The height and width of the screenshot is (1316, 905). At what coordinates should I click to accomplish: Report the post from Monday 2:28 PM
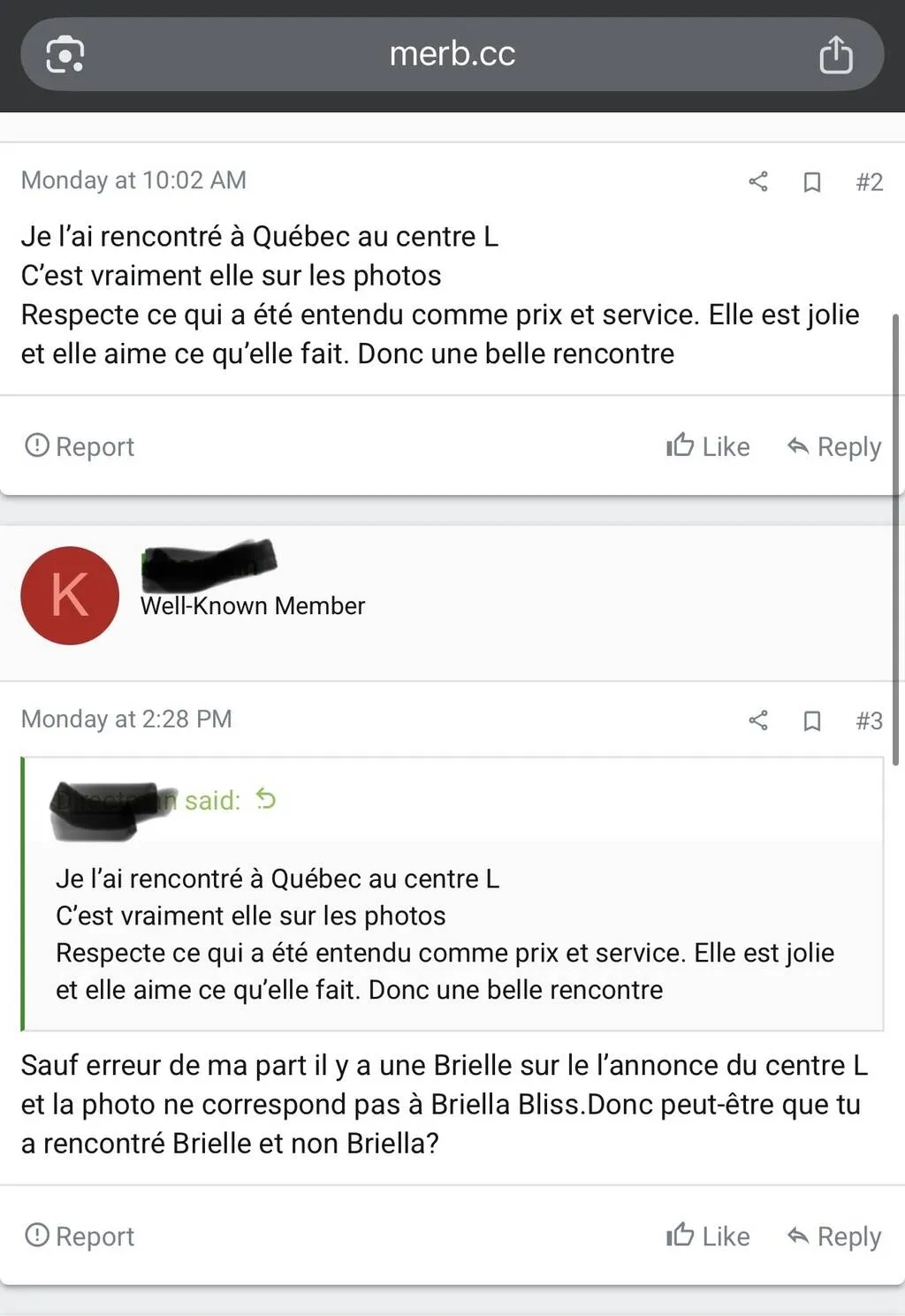coord(80,1236)
